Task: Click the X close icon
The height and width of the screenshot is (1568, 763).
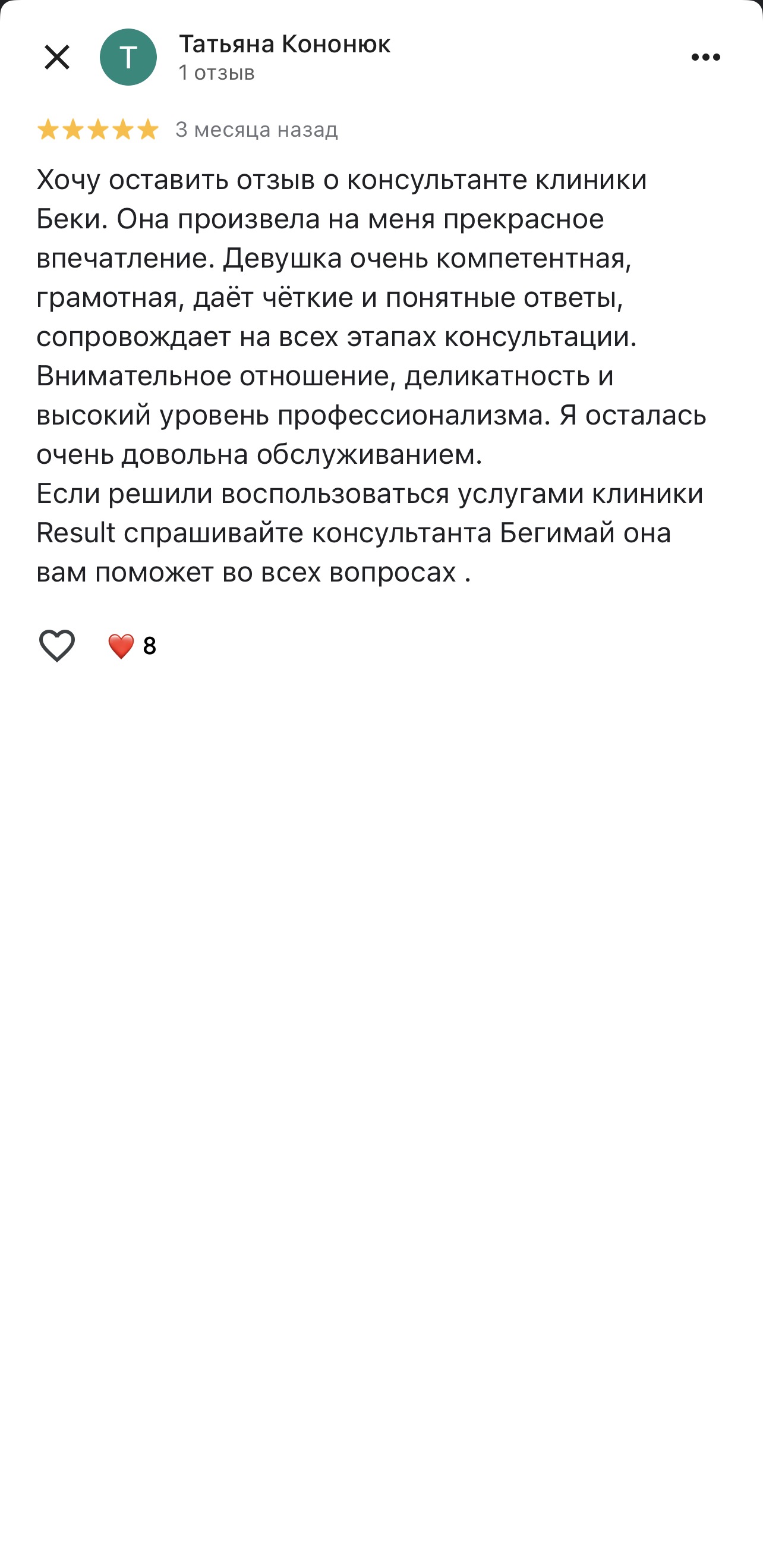Action: point(58,56)
